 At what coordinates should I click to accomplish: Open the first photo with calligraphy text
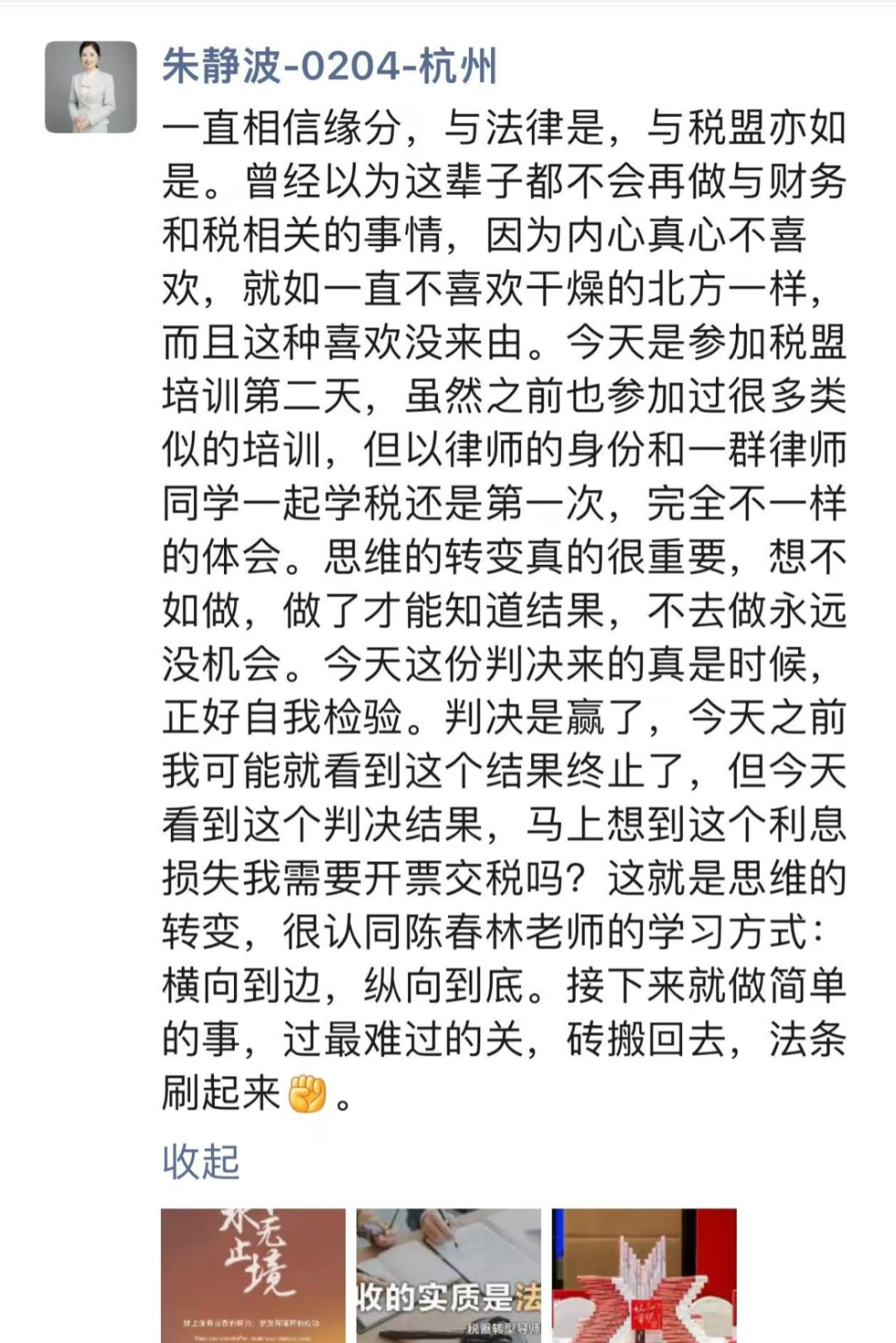(253, 1274)
